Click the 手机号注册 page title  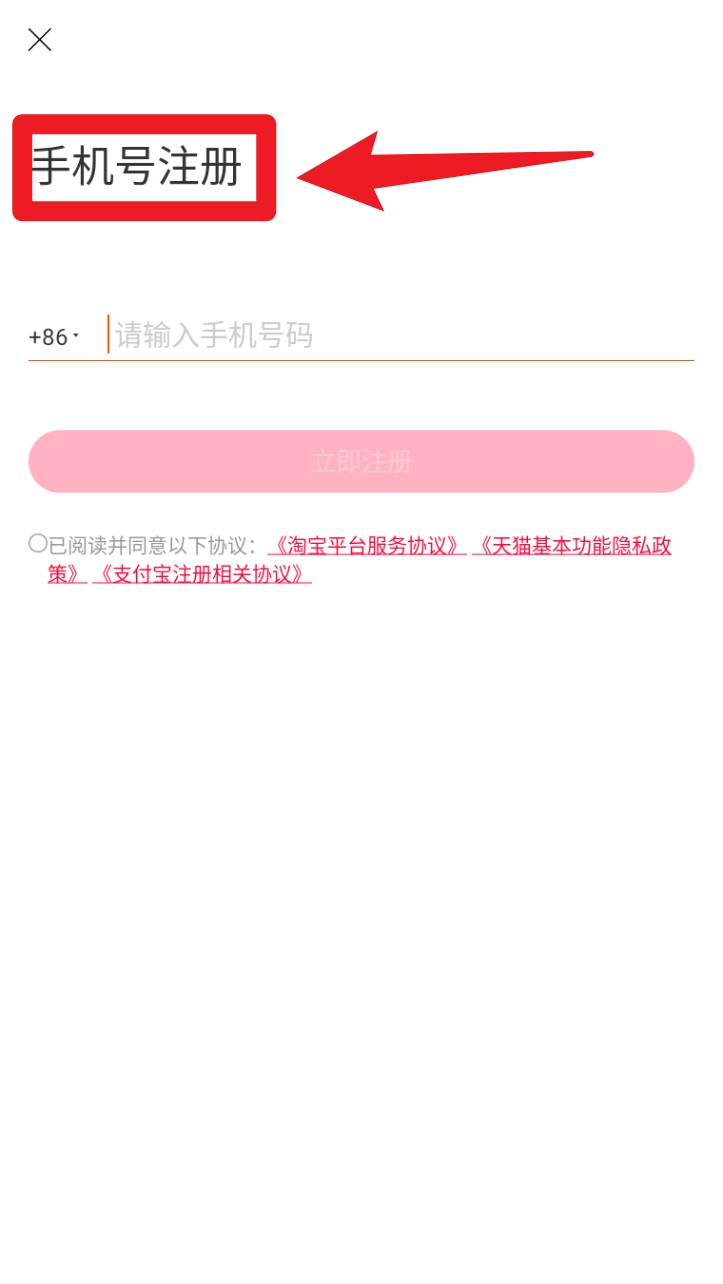143,168
